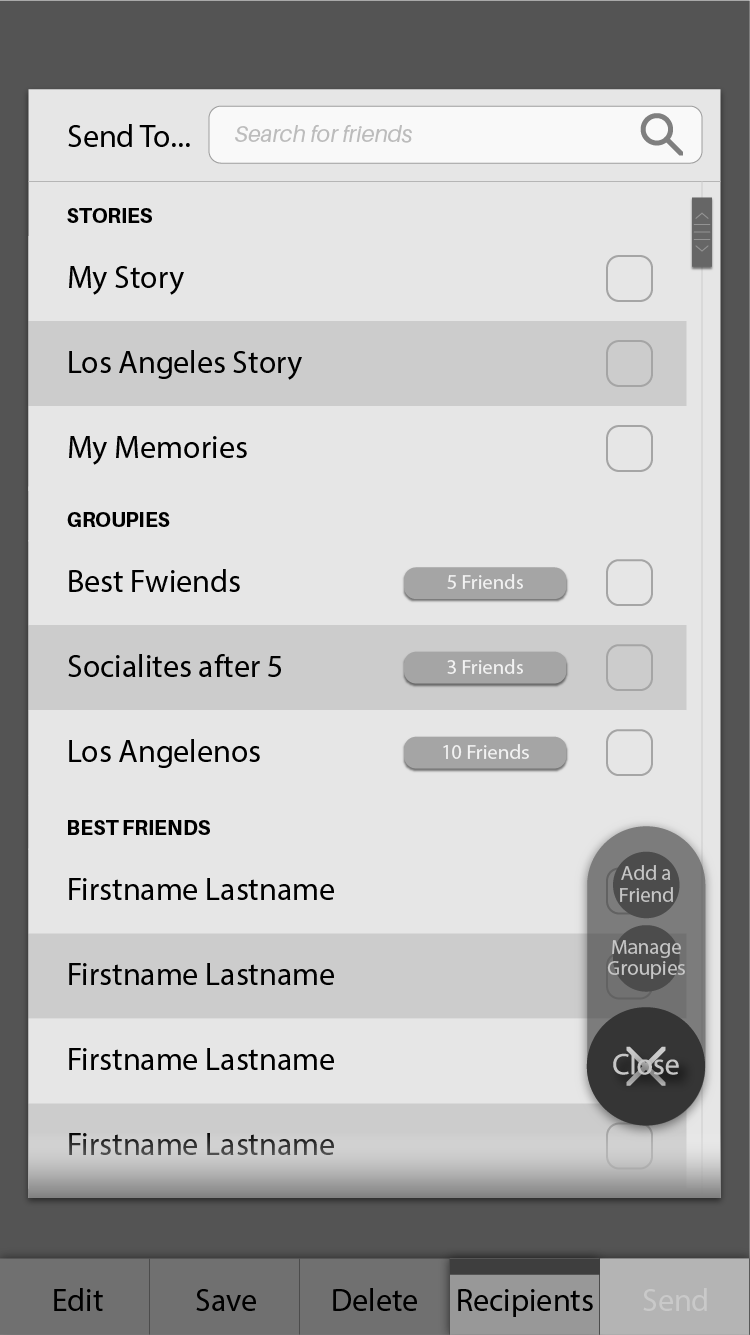Open Manage Groupies

coord(646,958)
